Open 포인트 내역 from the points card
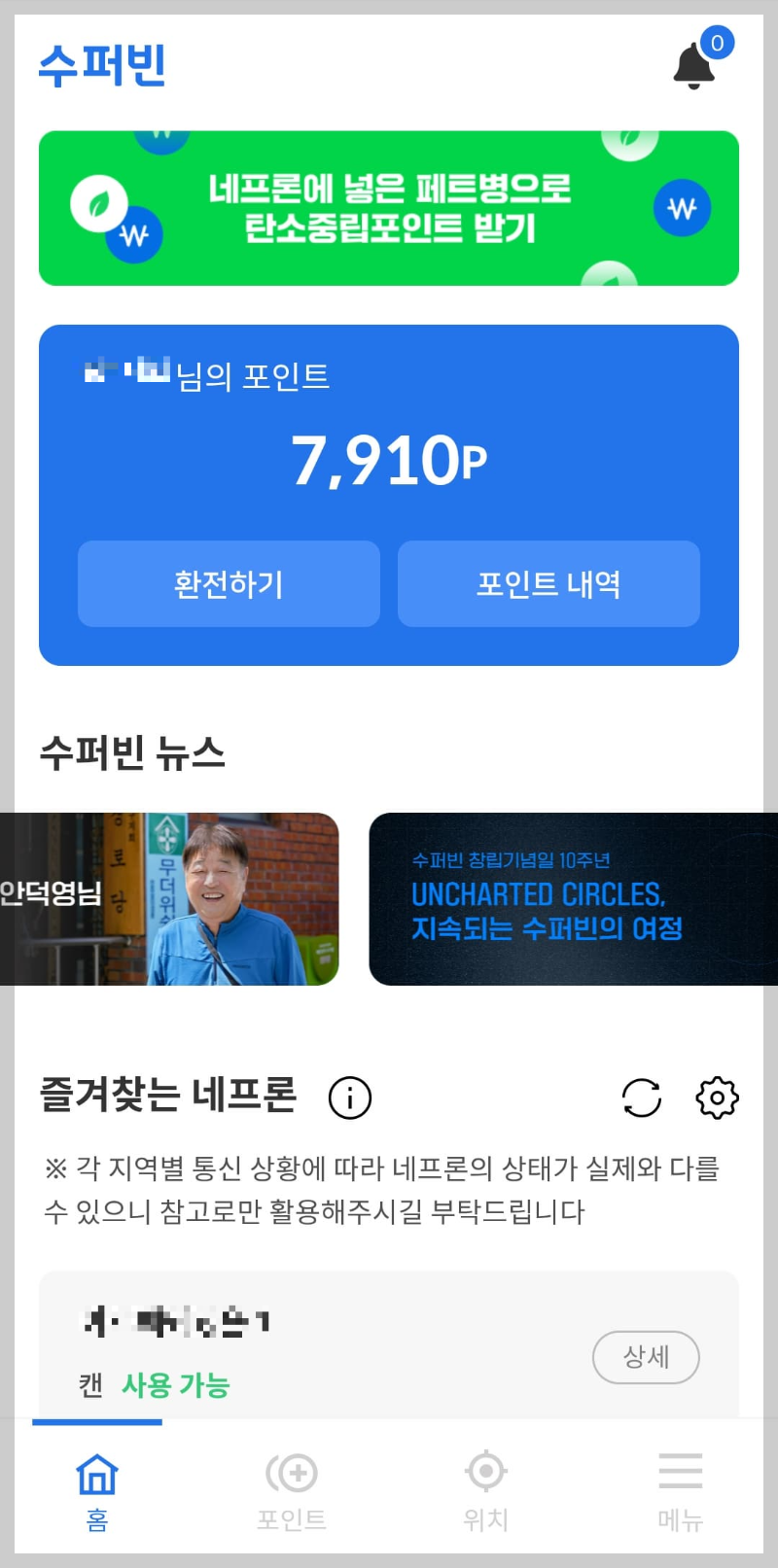This screenshot has height=1568, width=778. pyautogui.click(x=548, y=584)
